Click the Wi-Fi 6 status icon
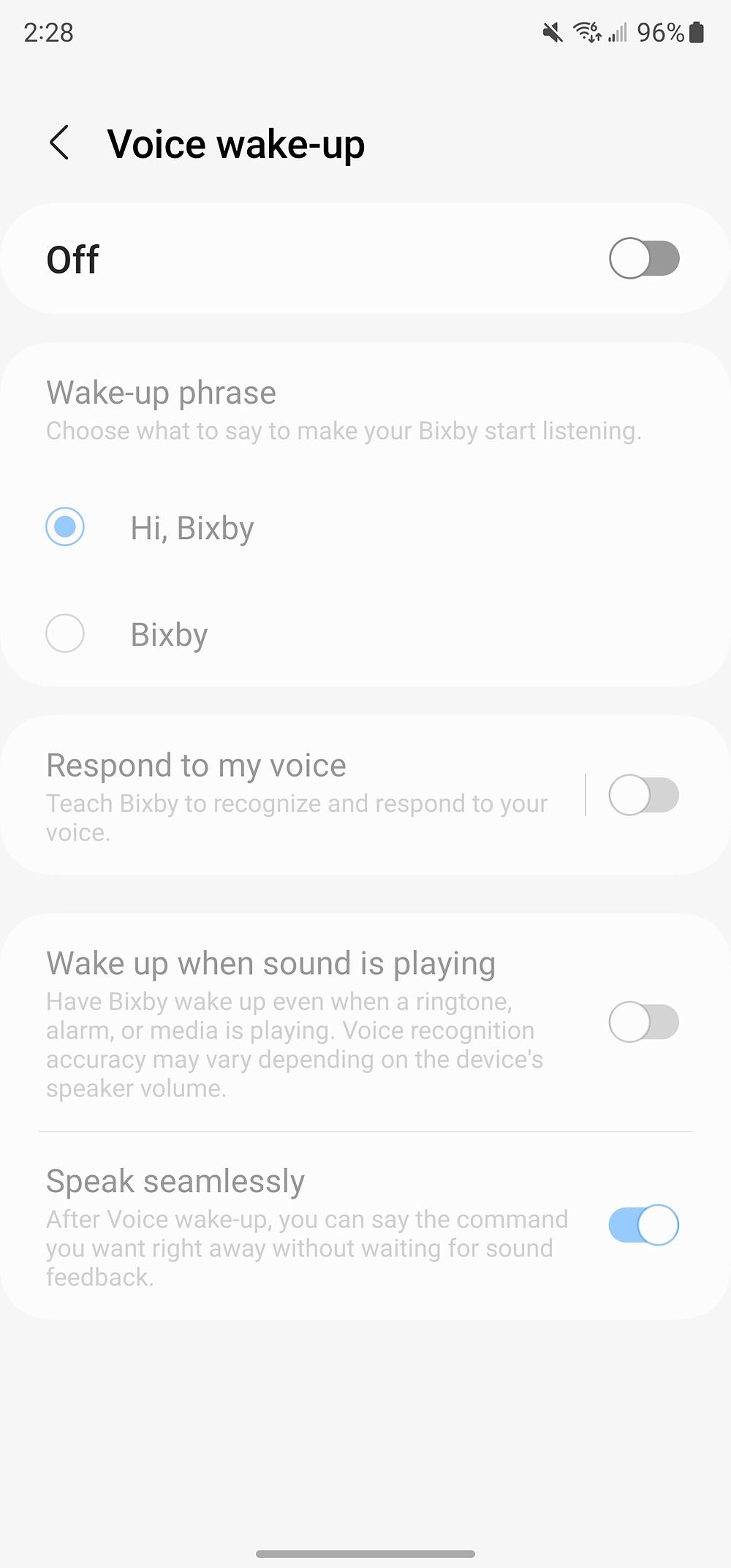Viewport: 731px width, 1568px height. [x=588, y=32]
